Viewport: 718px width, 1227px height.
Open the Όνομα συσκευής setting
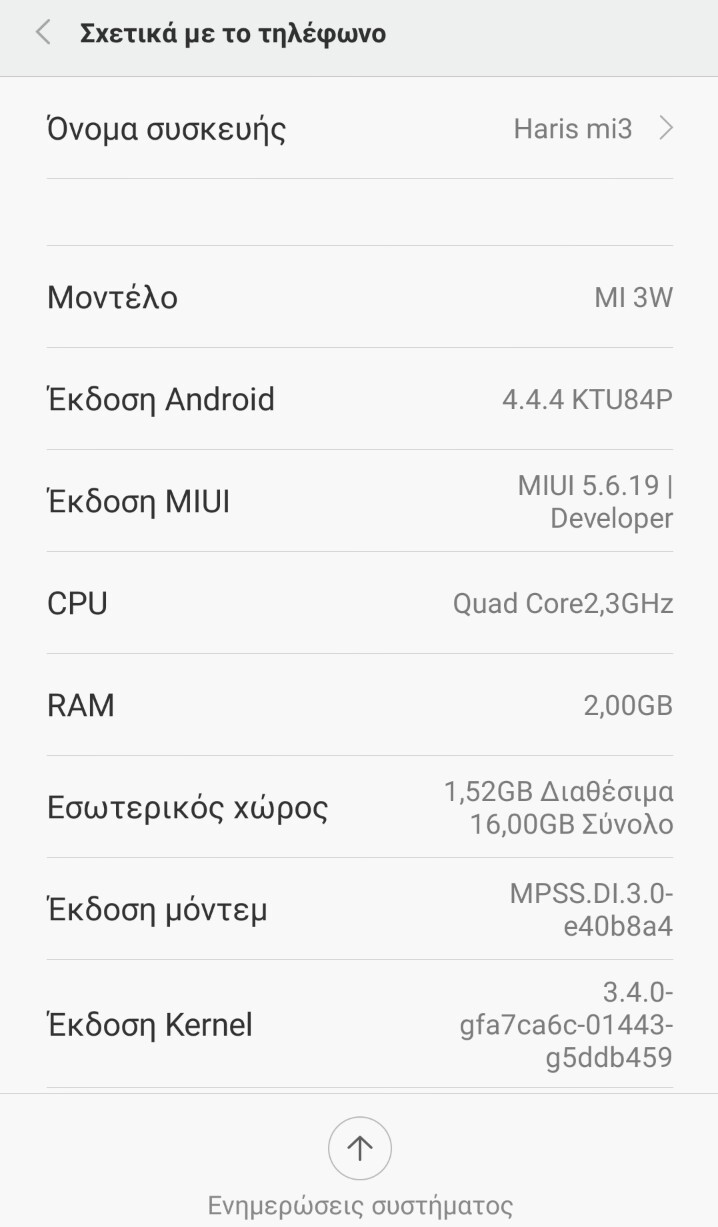click(x=359, y=129)
